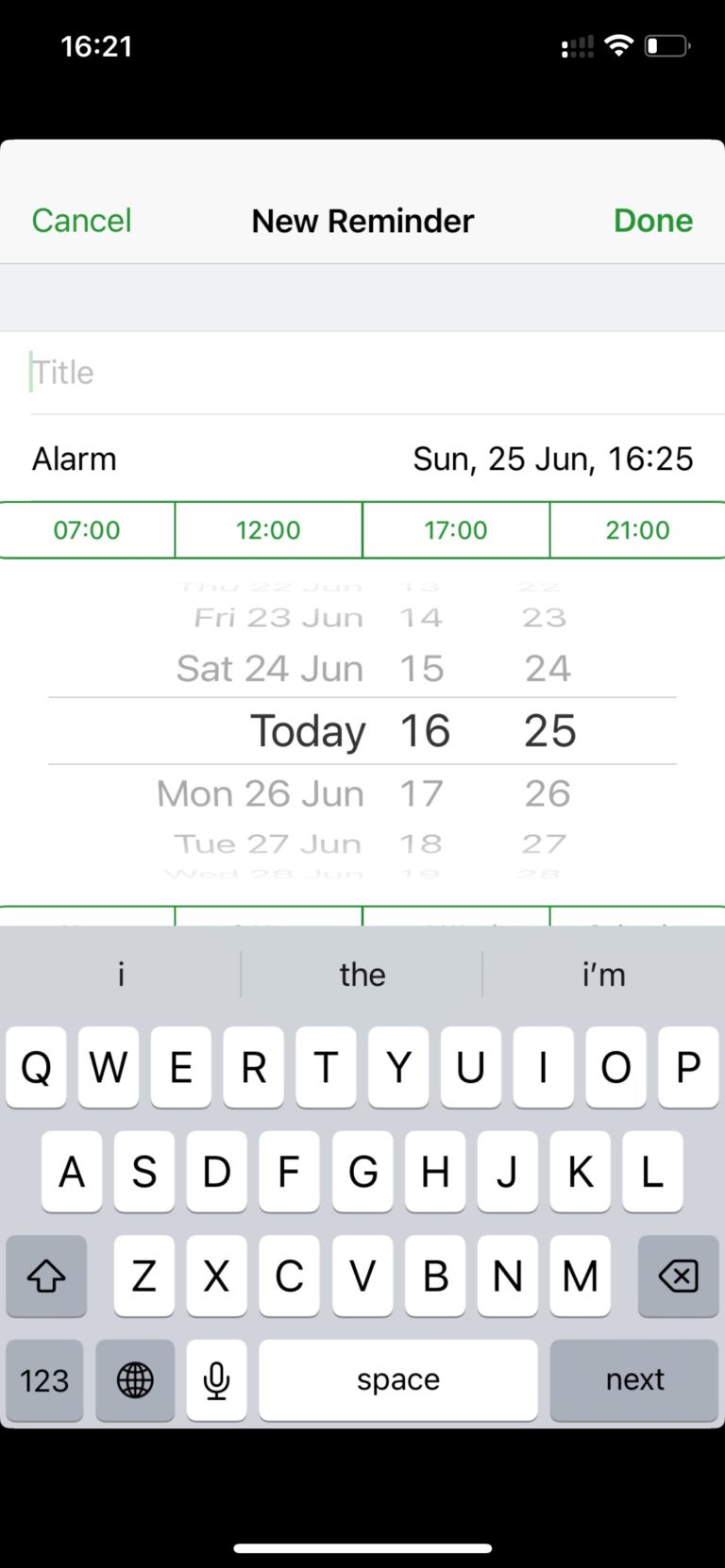Viewport: 725px width, 1568px height.
Task: Insert 'i'm' from the predictive text bar
Action: coord(603,974)
